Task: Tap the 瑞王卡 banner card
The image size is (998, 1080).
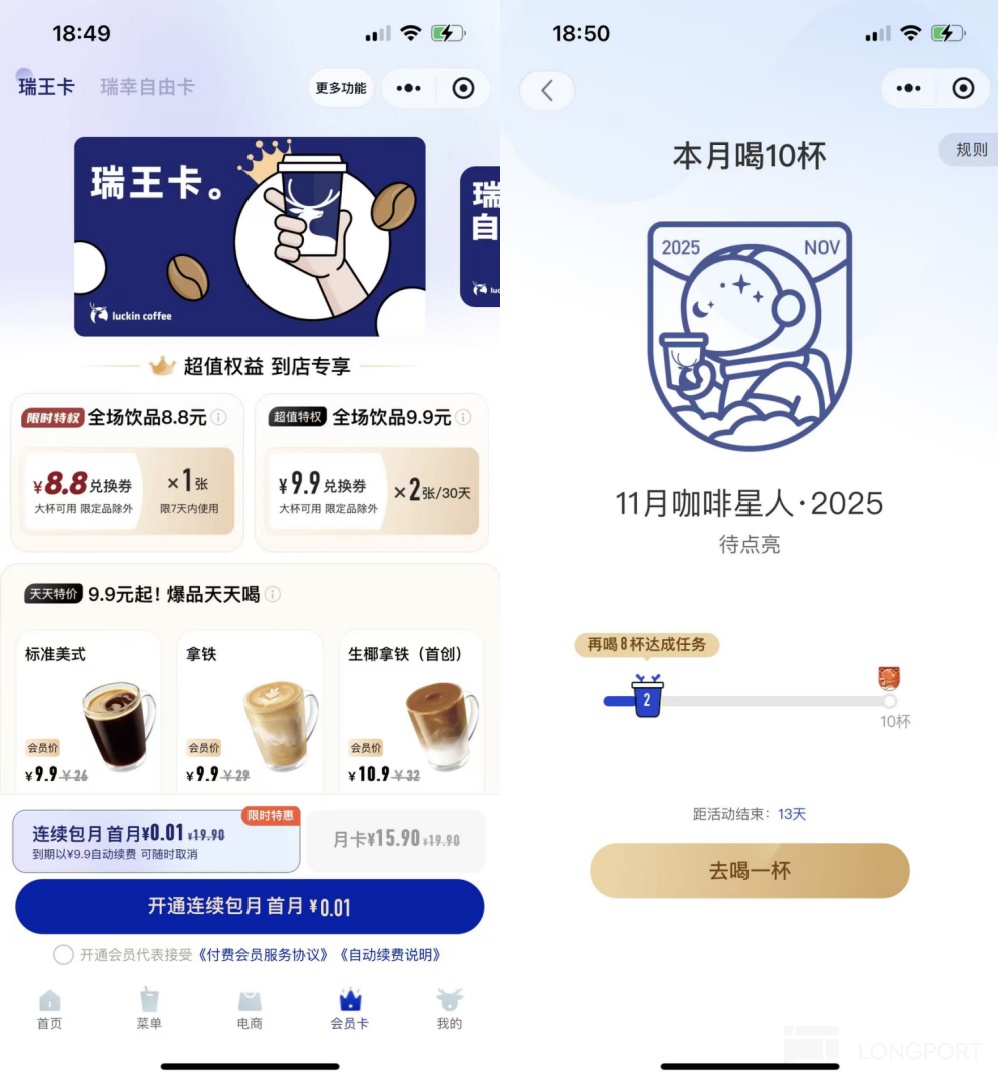Action: pos(249,236)
